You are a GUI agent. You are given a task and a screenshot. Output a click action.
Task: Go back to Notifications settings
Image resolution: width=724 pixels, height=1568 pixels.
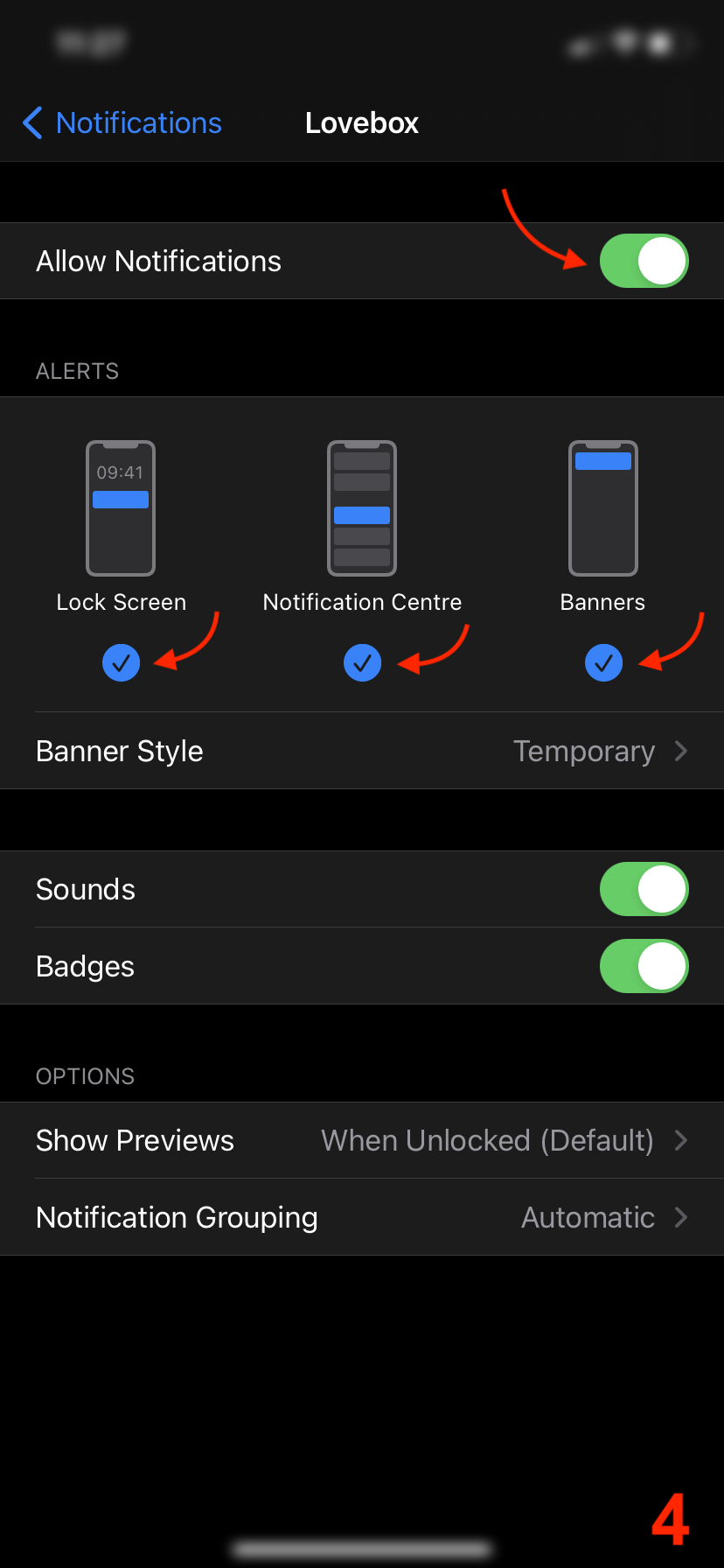point(122,123)
